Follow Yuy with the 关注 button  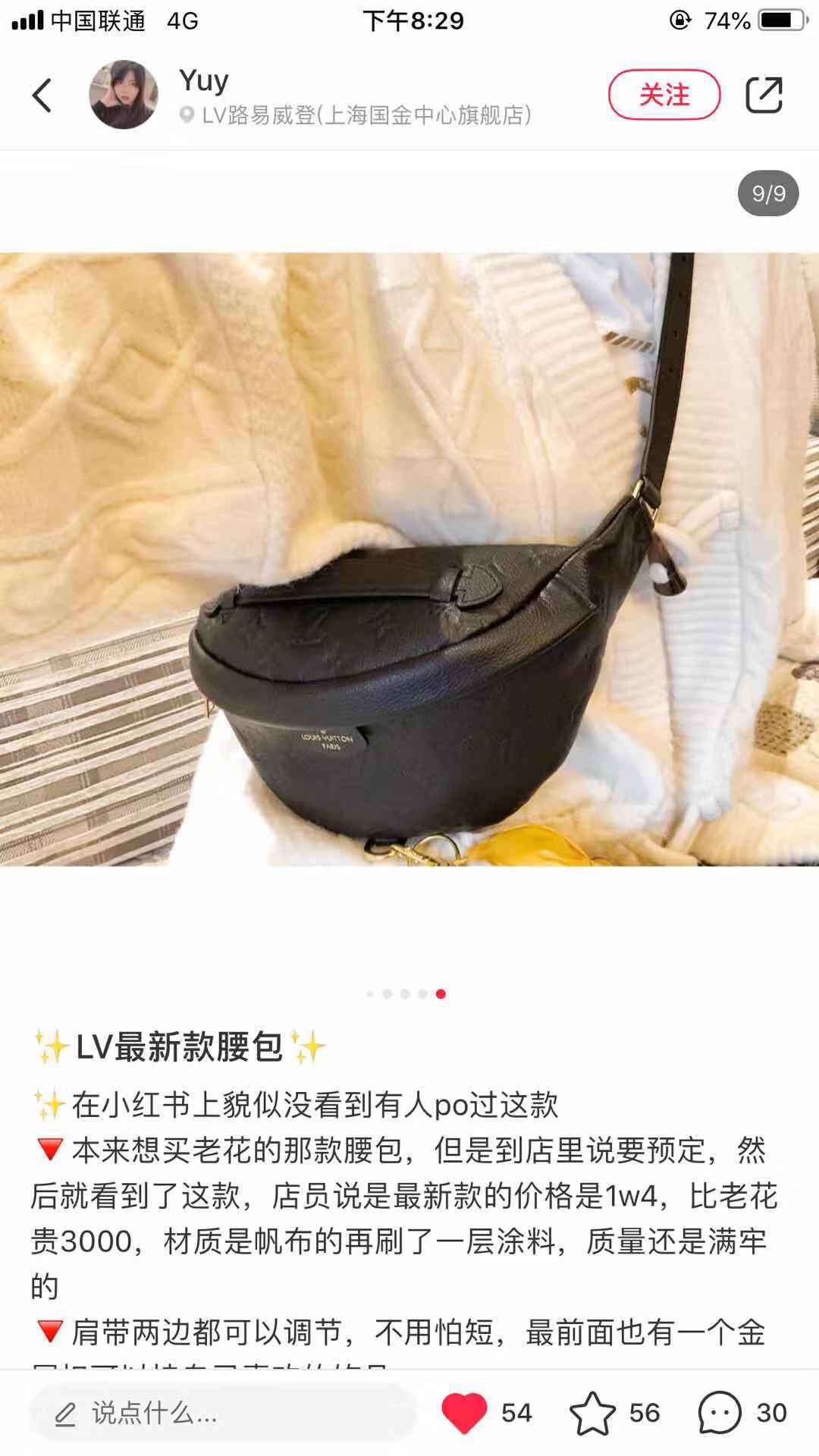[x=664, y=95]
